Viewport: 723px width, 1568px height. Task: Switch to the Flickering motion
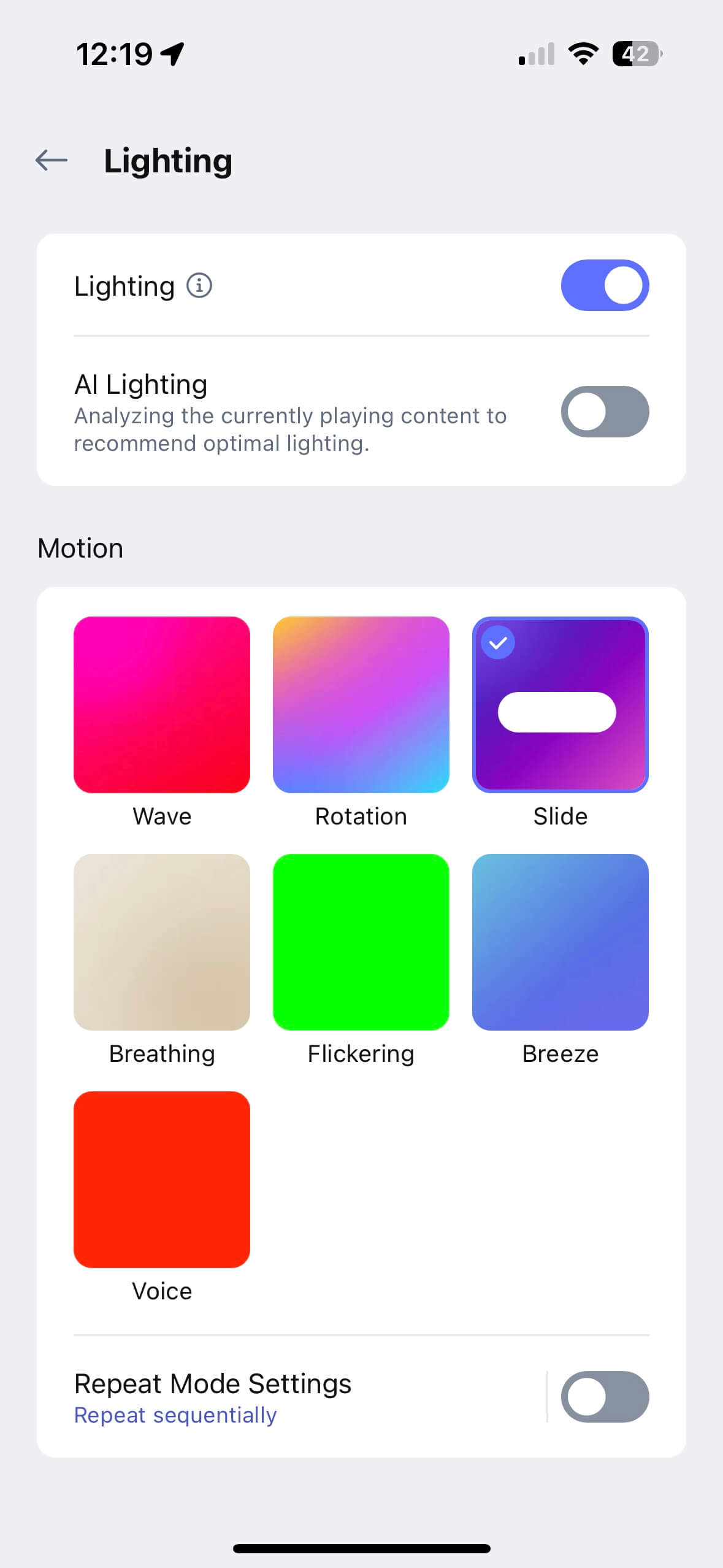click(x=361, y=942)
